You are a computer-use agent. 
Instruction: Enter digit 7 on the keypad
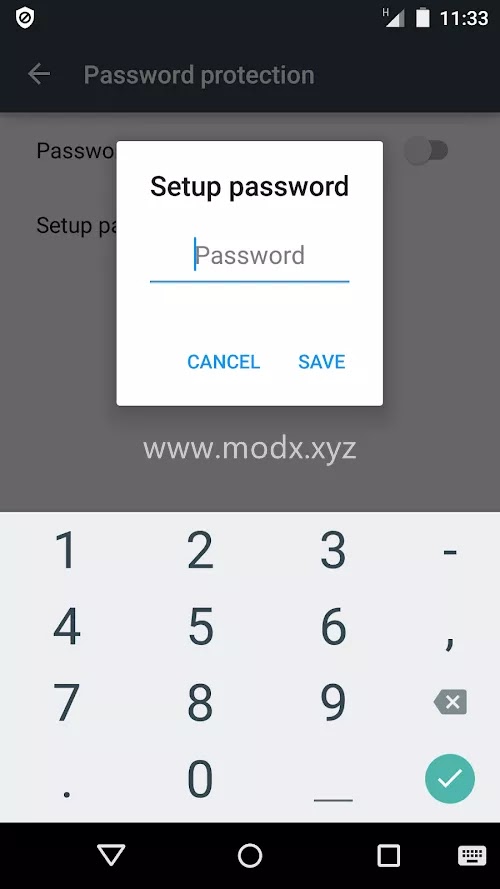(66, 702)
